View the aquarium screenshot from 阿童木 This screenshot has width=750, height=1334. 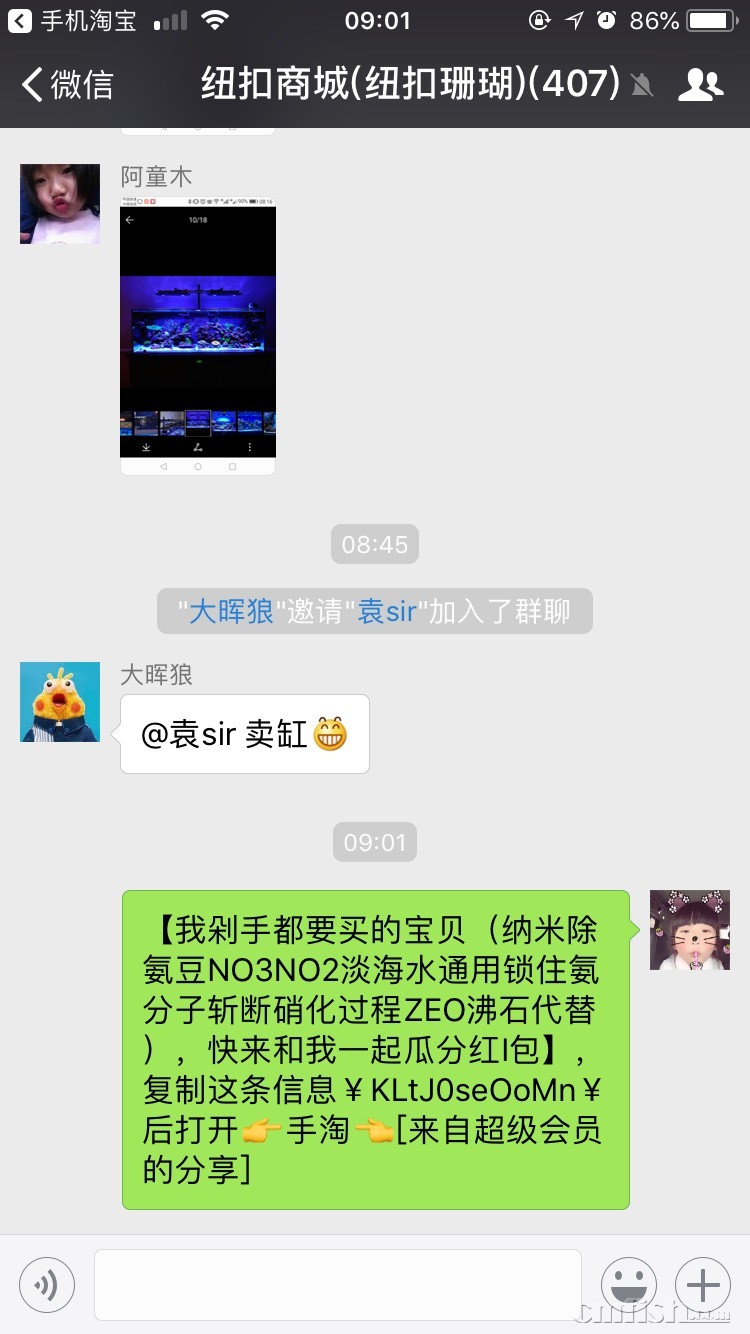[x=198, y=337]
